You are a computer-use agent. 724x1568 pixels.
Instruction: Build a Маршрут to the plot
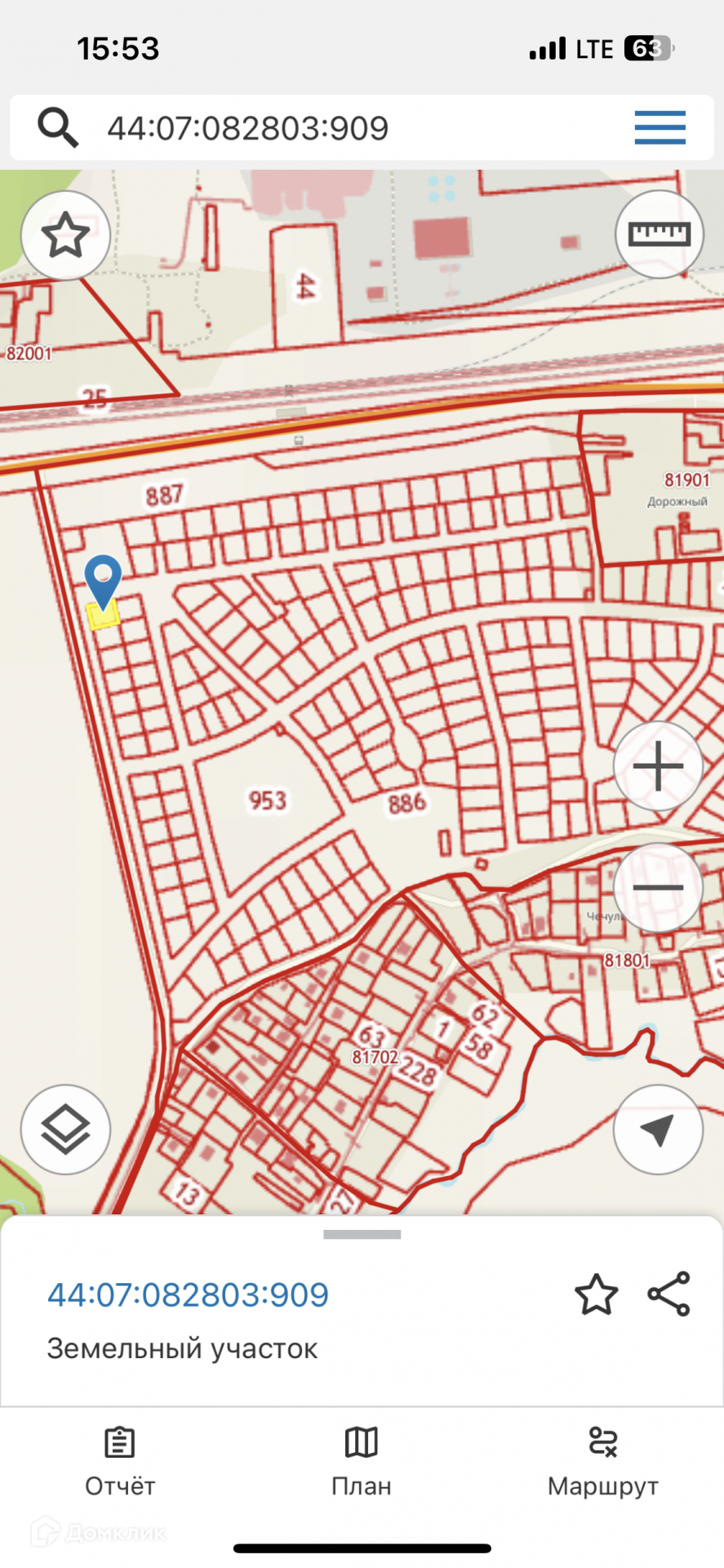602,1462
